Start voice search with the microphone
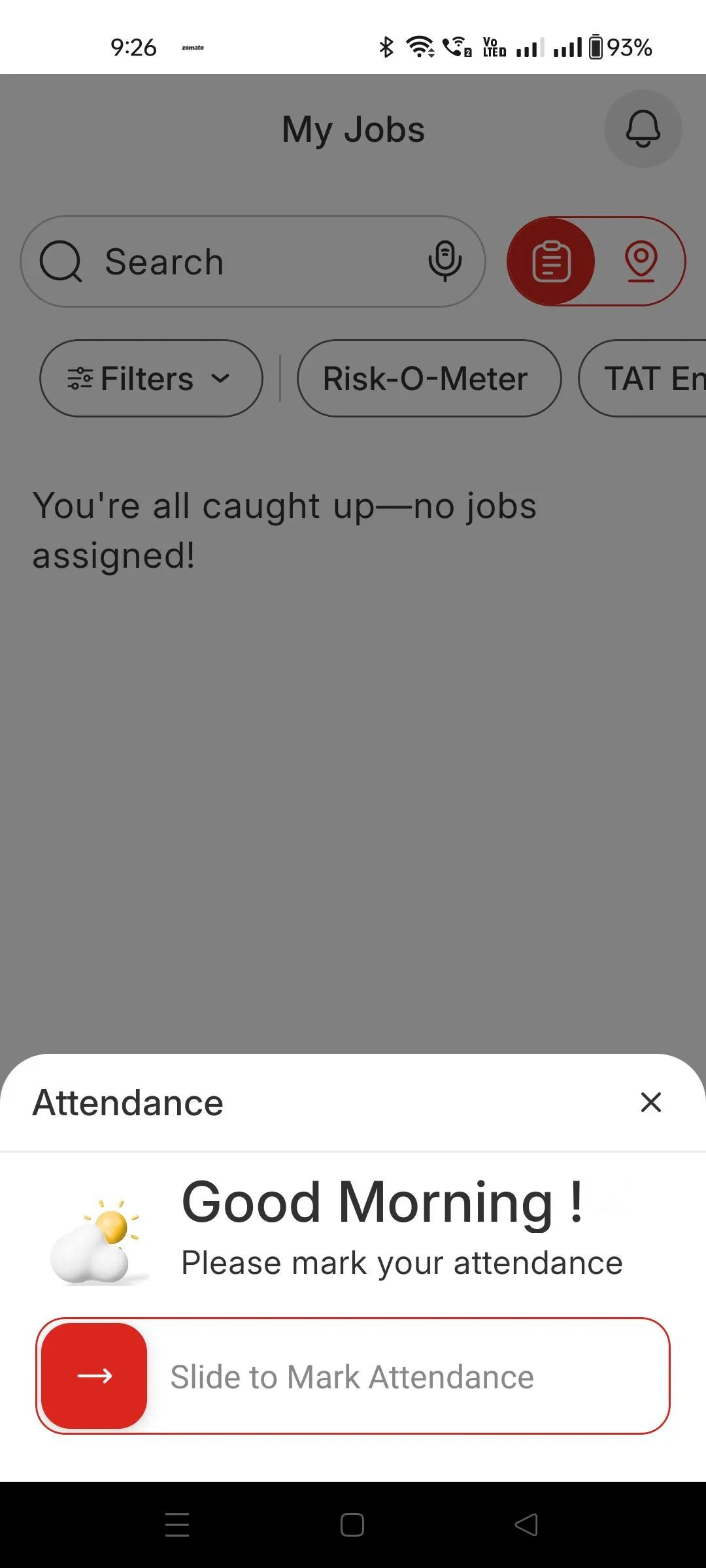The height and width of the screenshot is (1568, 706). point(445,261)
